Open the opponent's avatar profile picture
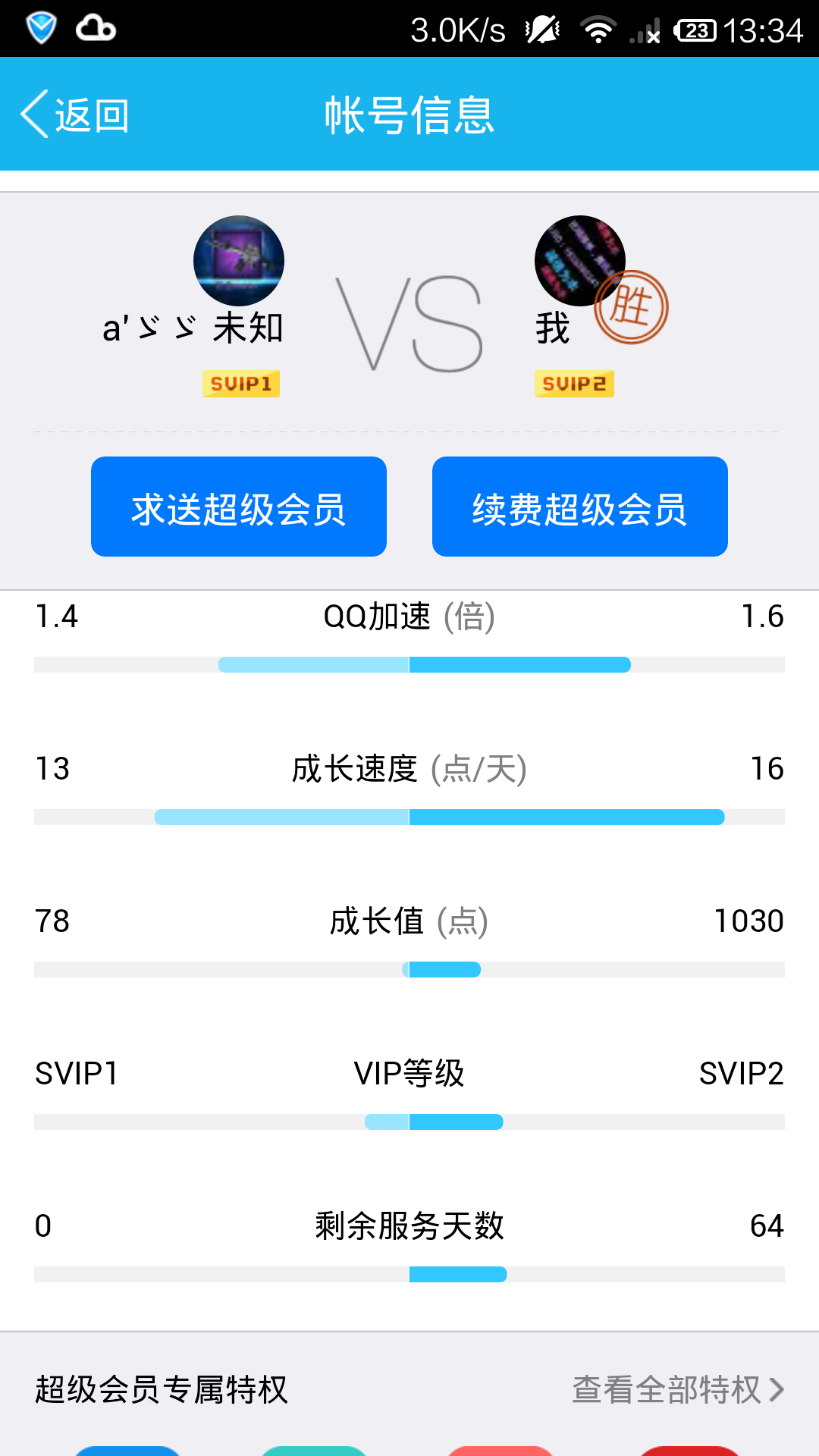The width and height of the screenshot is (819, 1456). tap(239, 261)
